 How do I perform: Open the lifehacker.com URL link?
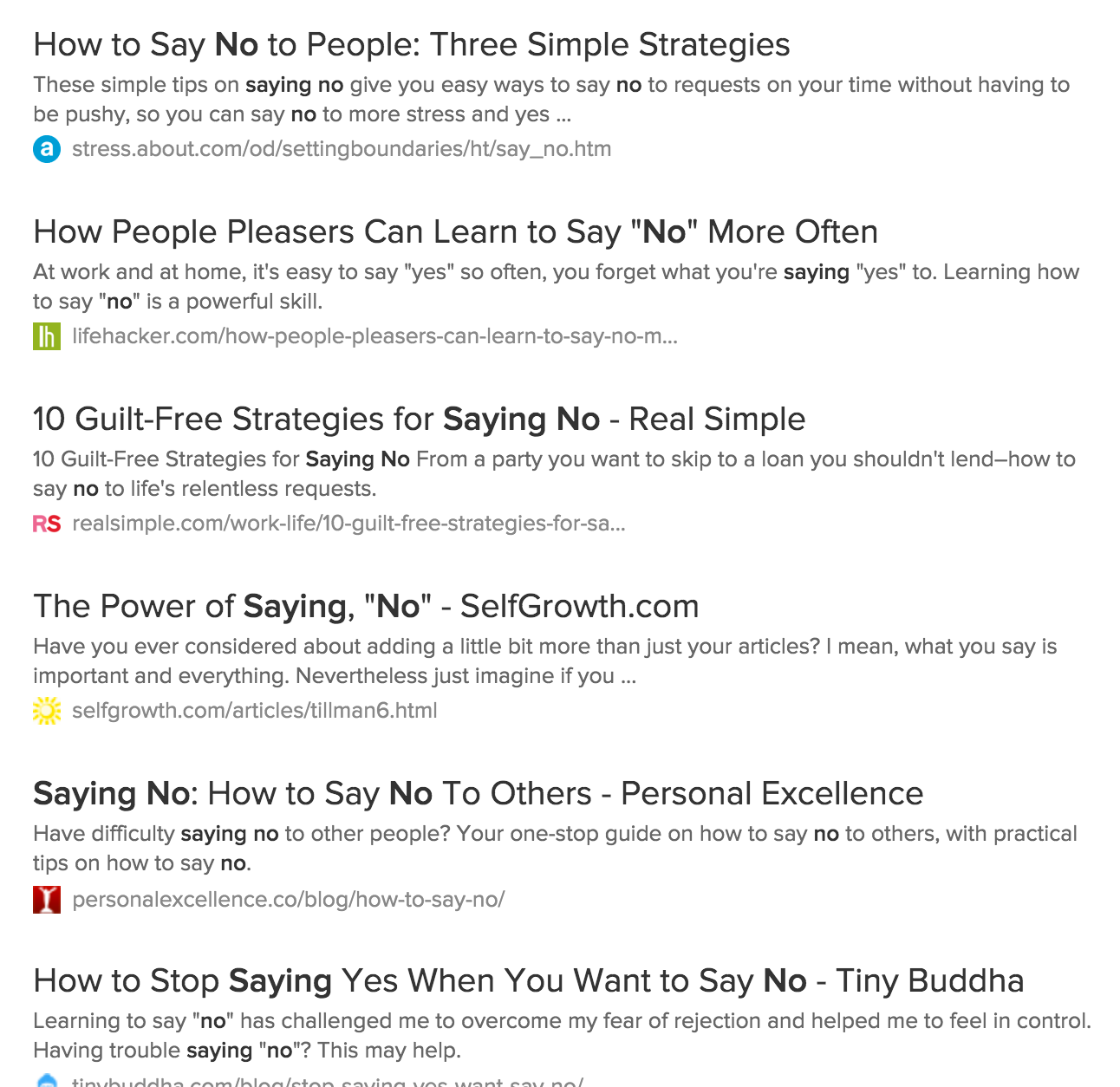[374, 336]
